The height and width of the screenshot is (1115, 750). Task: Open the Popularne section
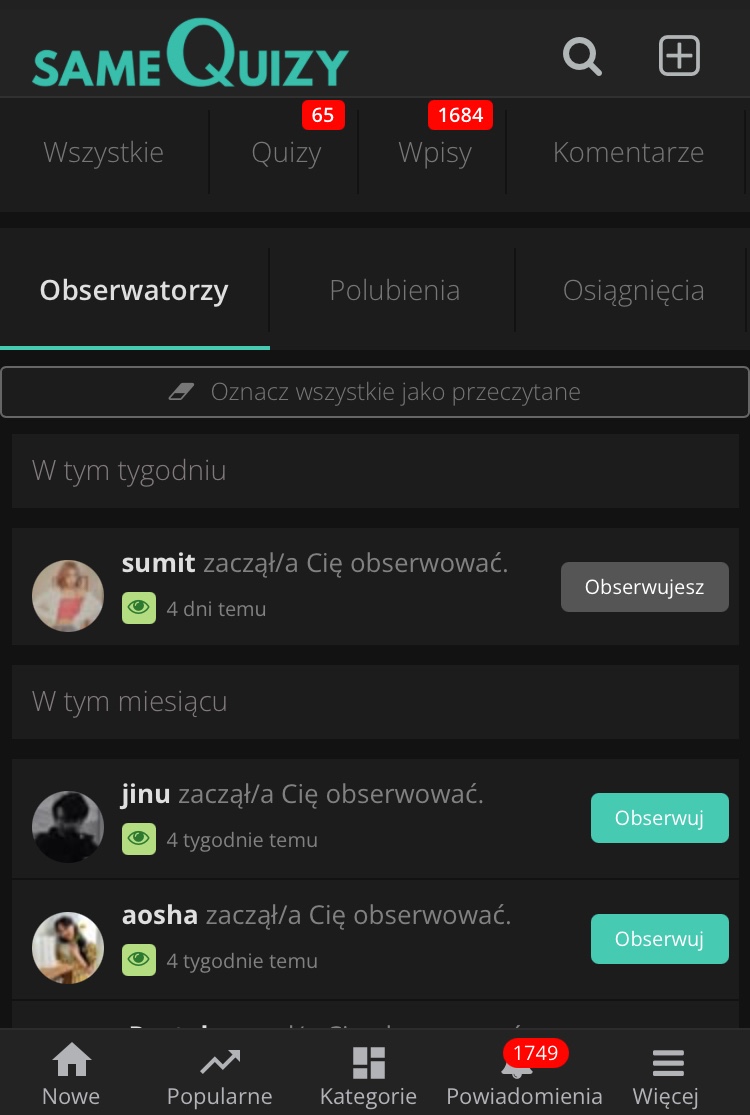[220, 1074]
